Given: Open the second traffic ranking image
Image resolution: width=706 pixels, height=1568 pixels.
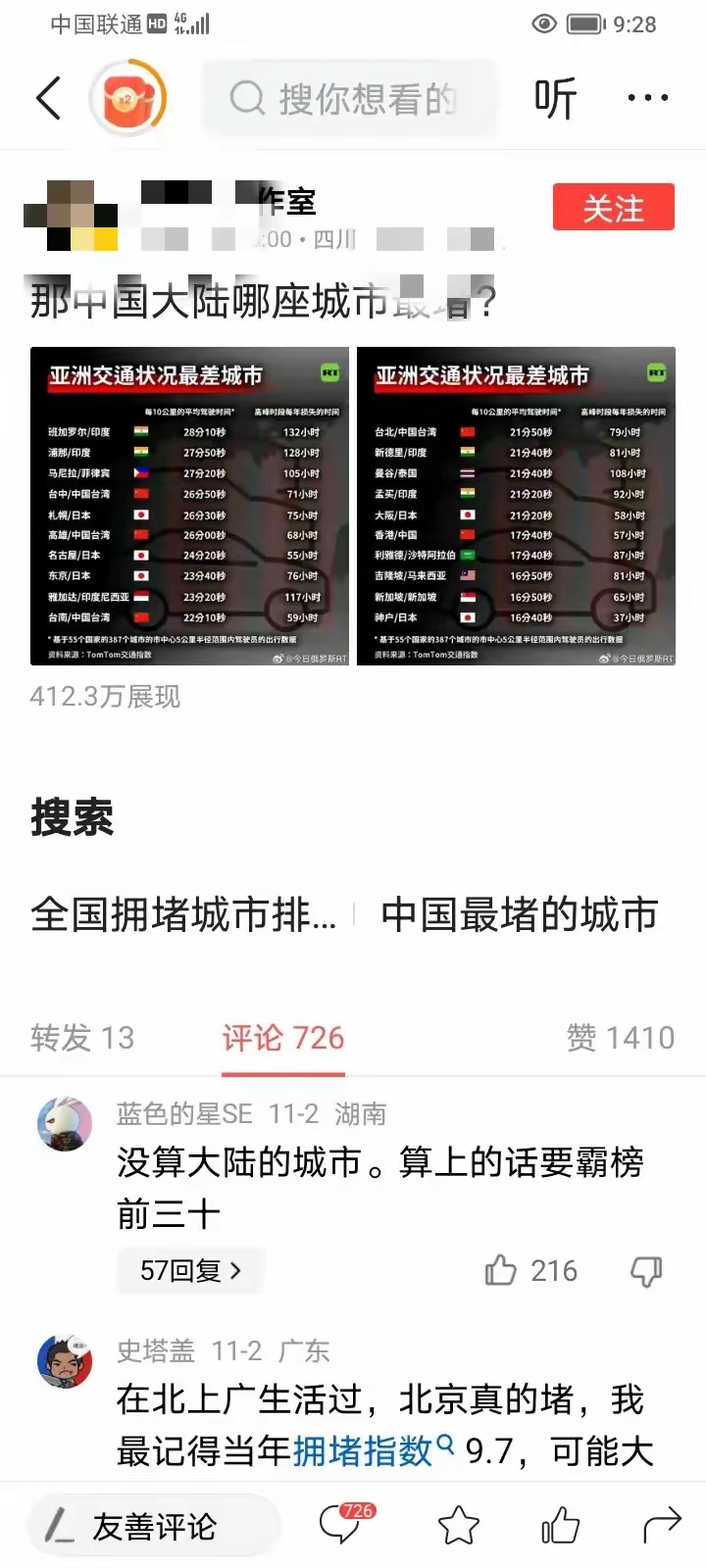Looking at the screenshot, I should click(x=516, y=506).
